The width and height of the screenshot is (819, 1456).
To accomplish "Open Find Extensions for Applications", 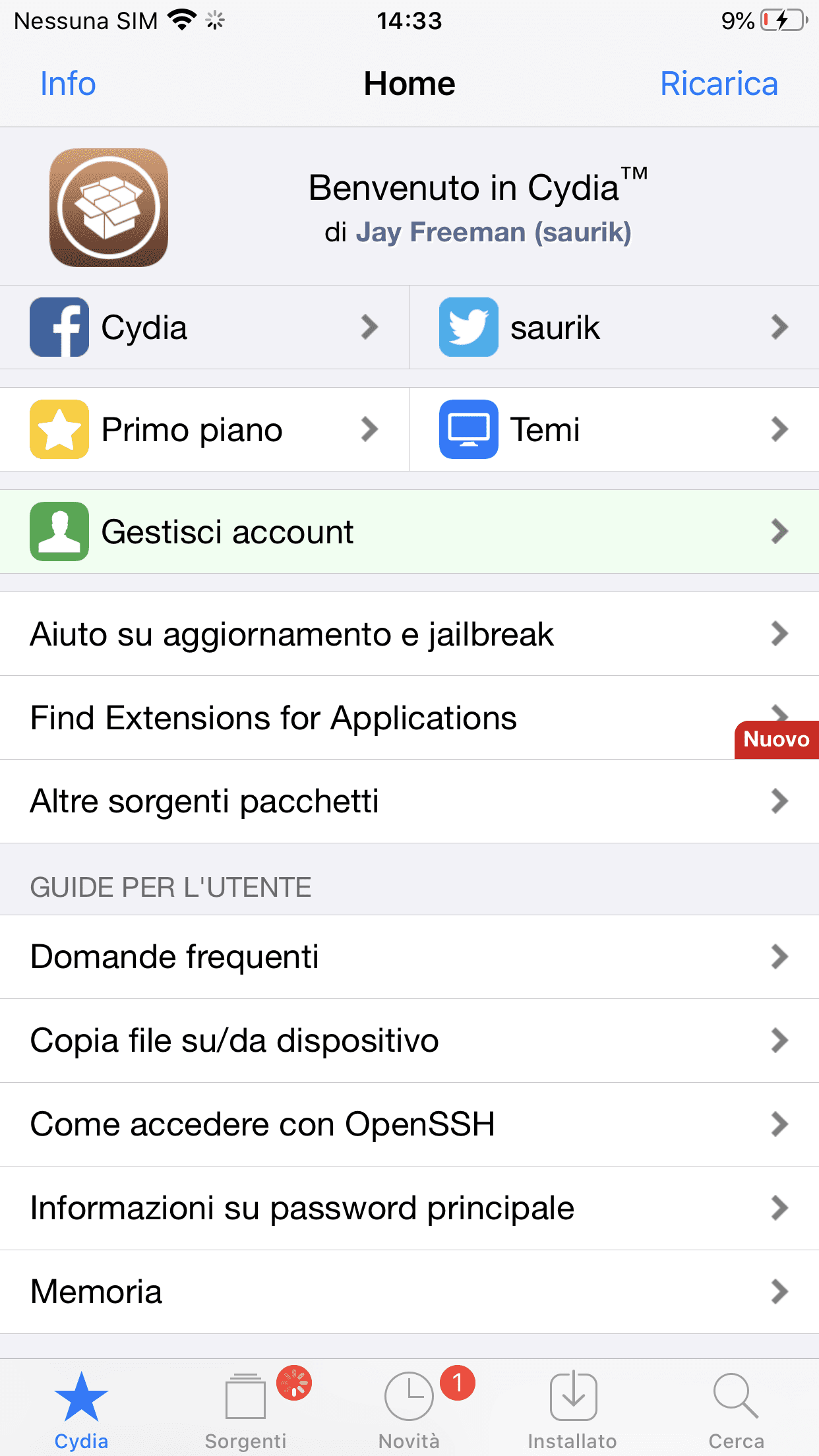I will click(x=409, y=717).
